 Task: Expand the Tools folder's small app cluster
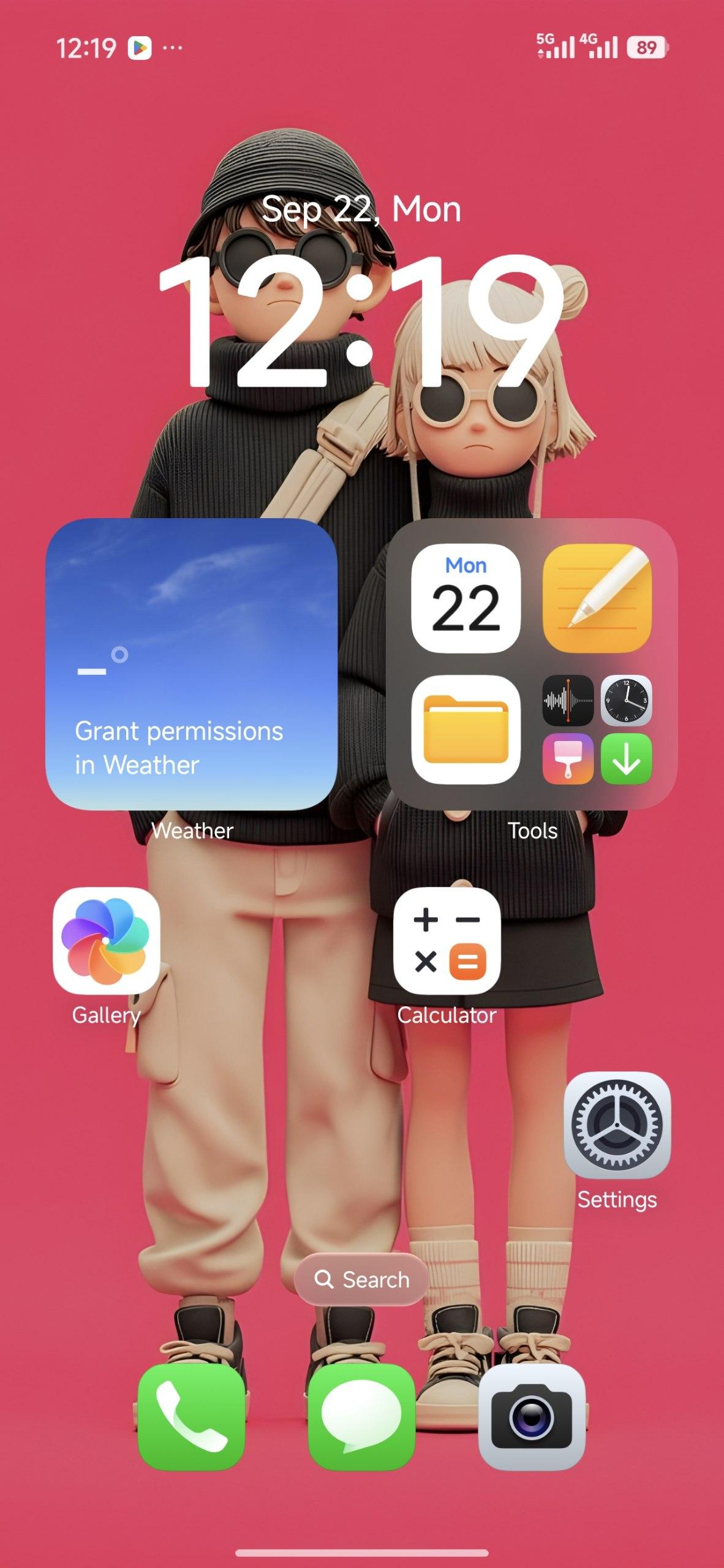pyautogui.click(x=597, y=729)
